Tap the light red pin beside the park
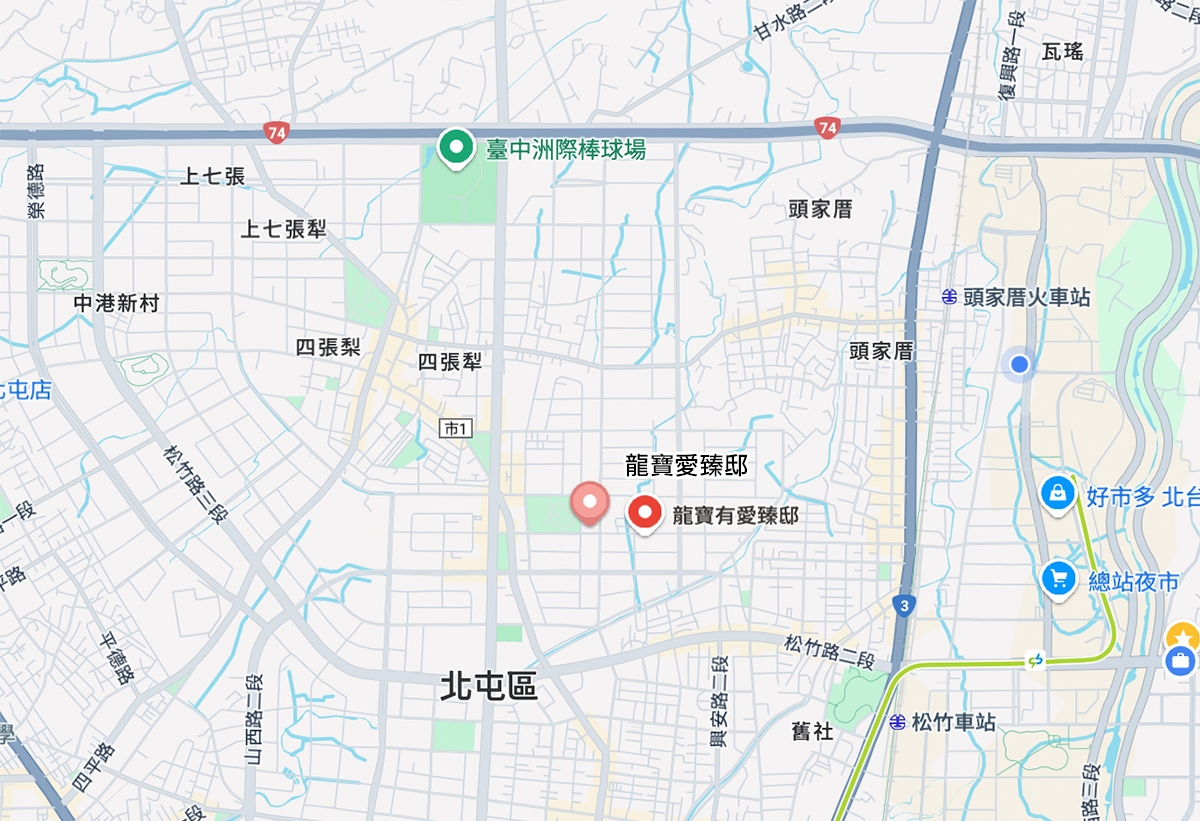The height and width of the screenshot is (821, 1200). coord(589,502)
